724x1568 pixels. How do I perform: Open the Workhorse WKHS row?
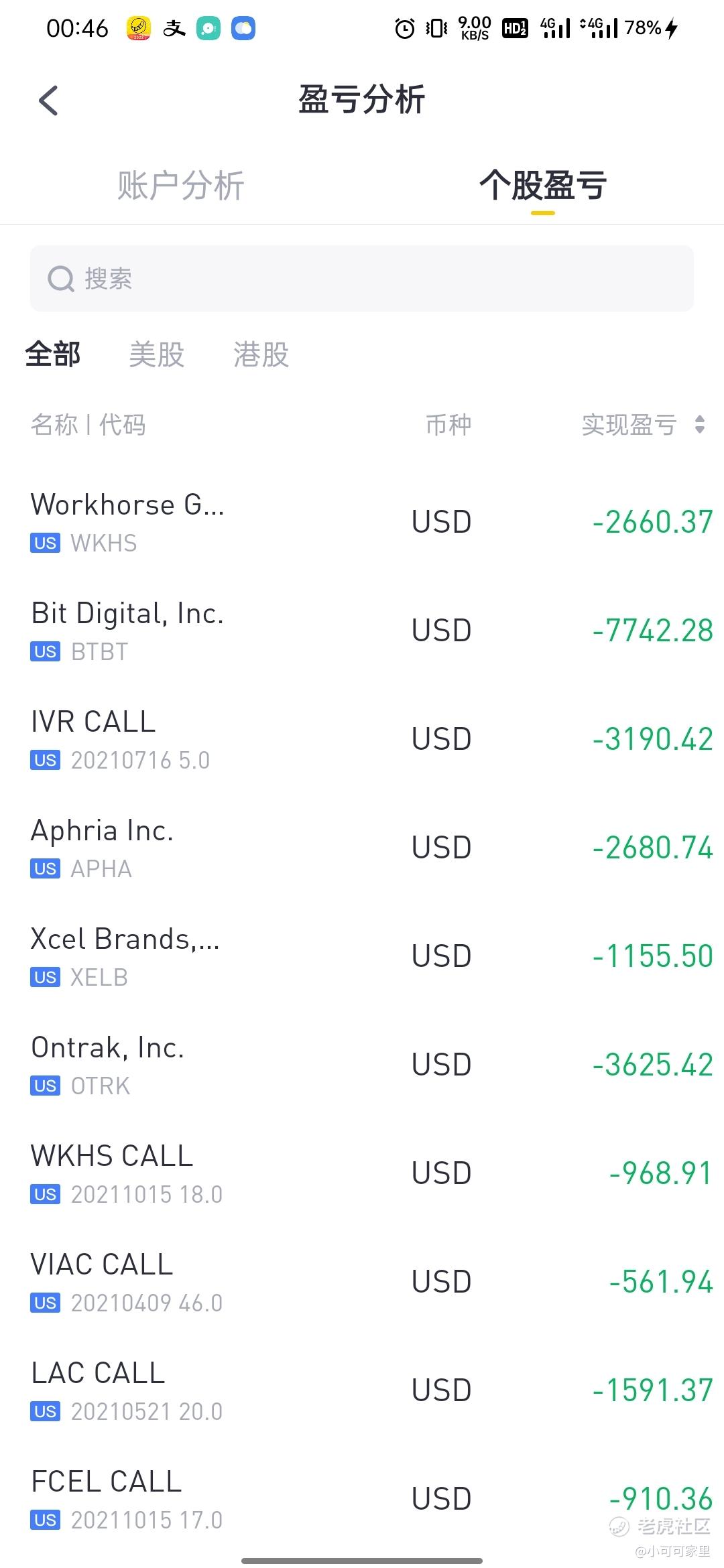(362, 522)
